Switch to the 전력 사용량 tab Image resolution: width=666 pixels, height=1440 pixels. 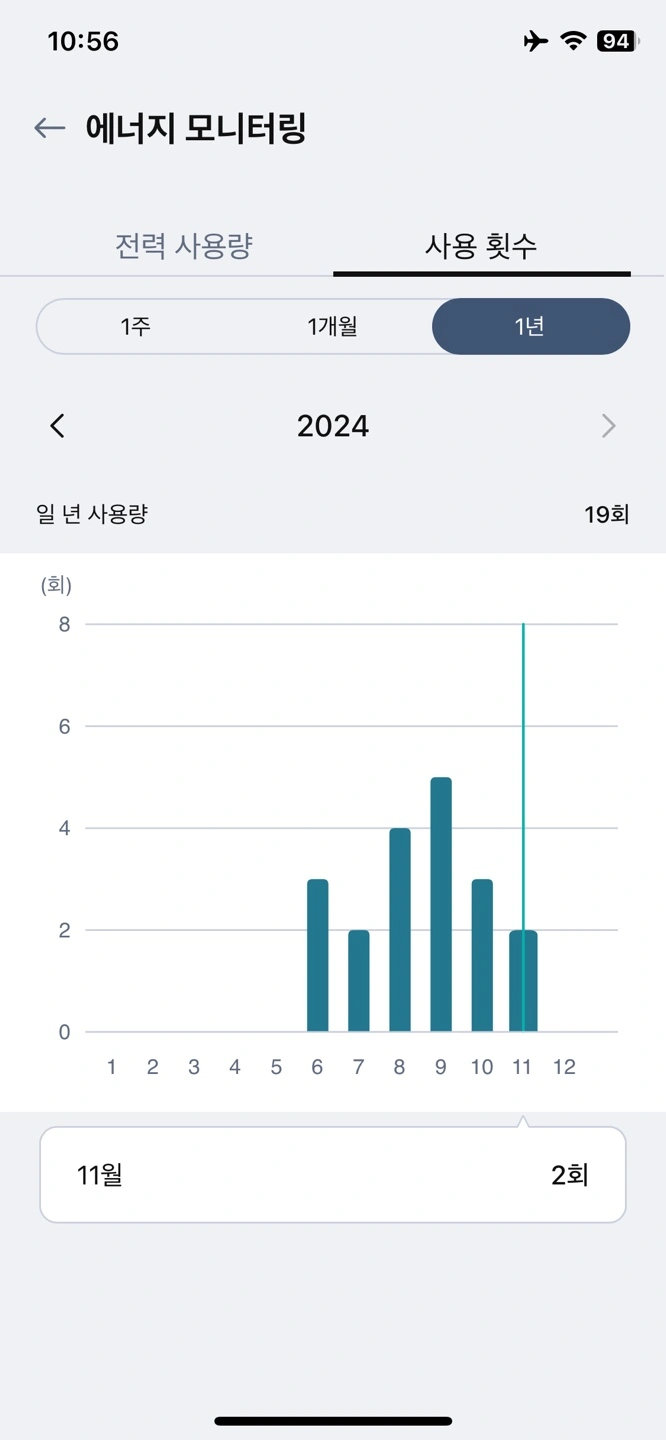pyautogui.click(x=183, y=245)
